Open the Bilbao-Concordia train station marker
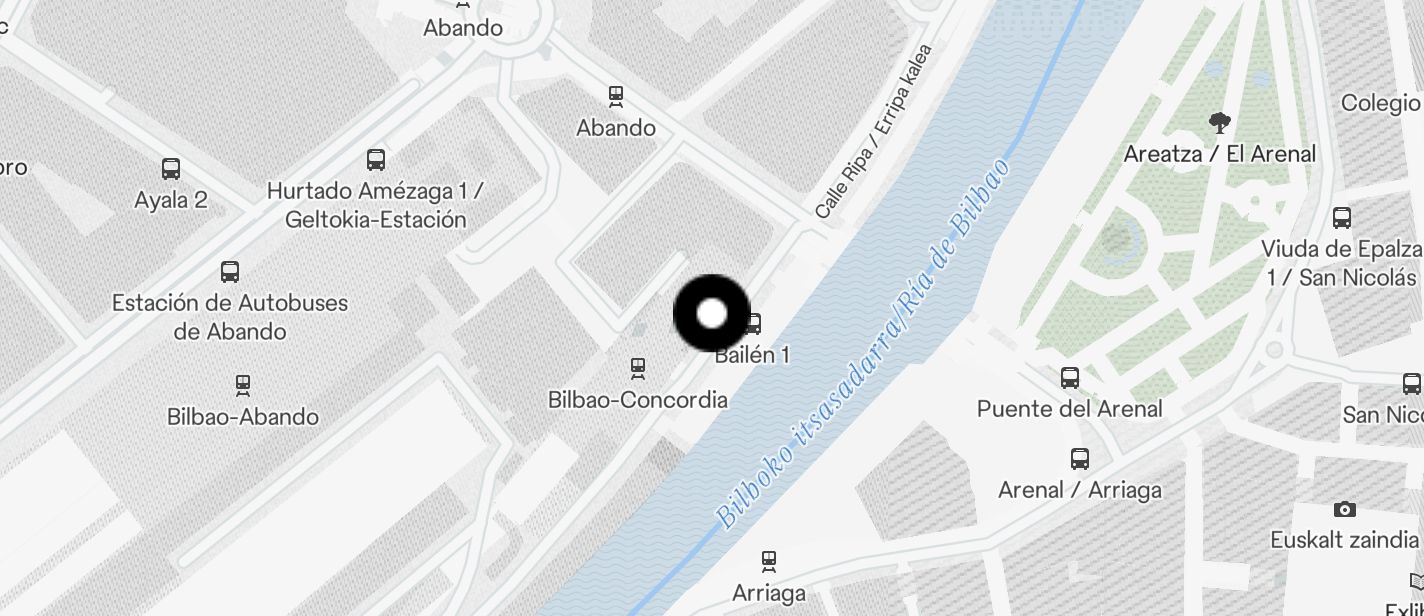Screen dimensions: 1424x616 tap(638, 369)
